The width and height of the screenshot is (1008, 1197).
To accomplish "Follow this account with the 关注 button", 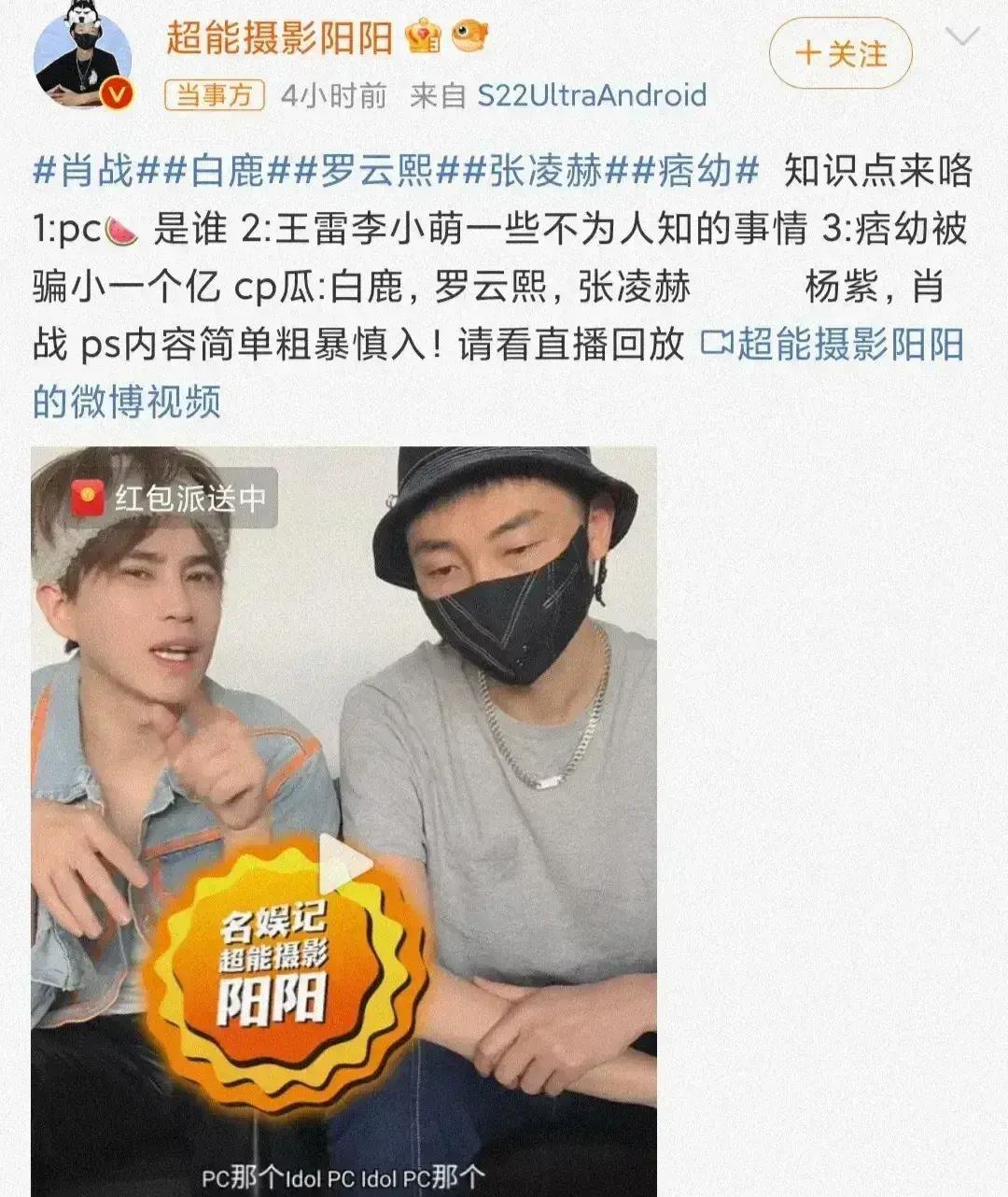I will point(841,53).
